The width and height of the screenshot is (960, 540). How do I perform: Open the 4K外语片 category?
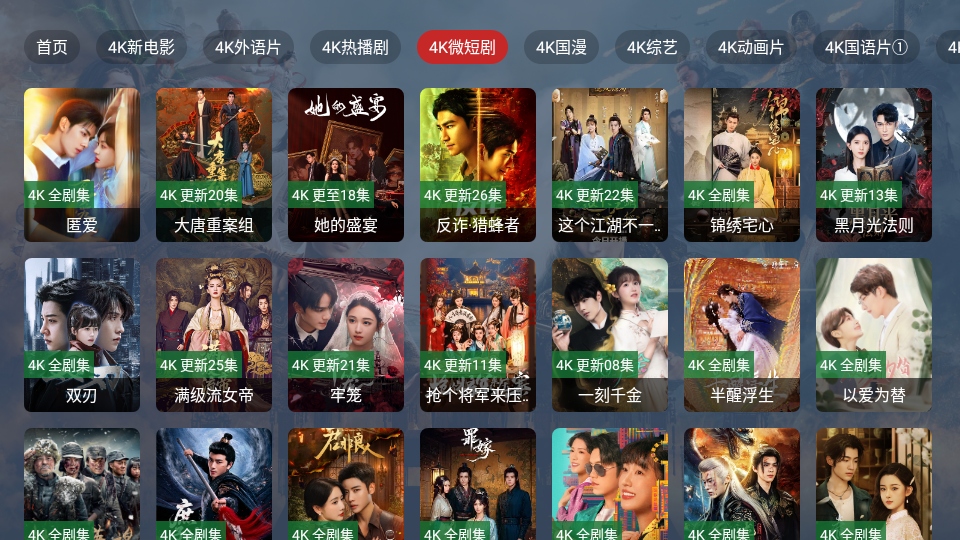coord(248,47)
